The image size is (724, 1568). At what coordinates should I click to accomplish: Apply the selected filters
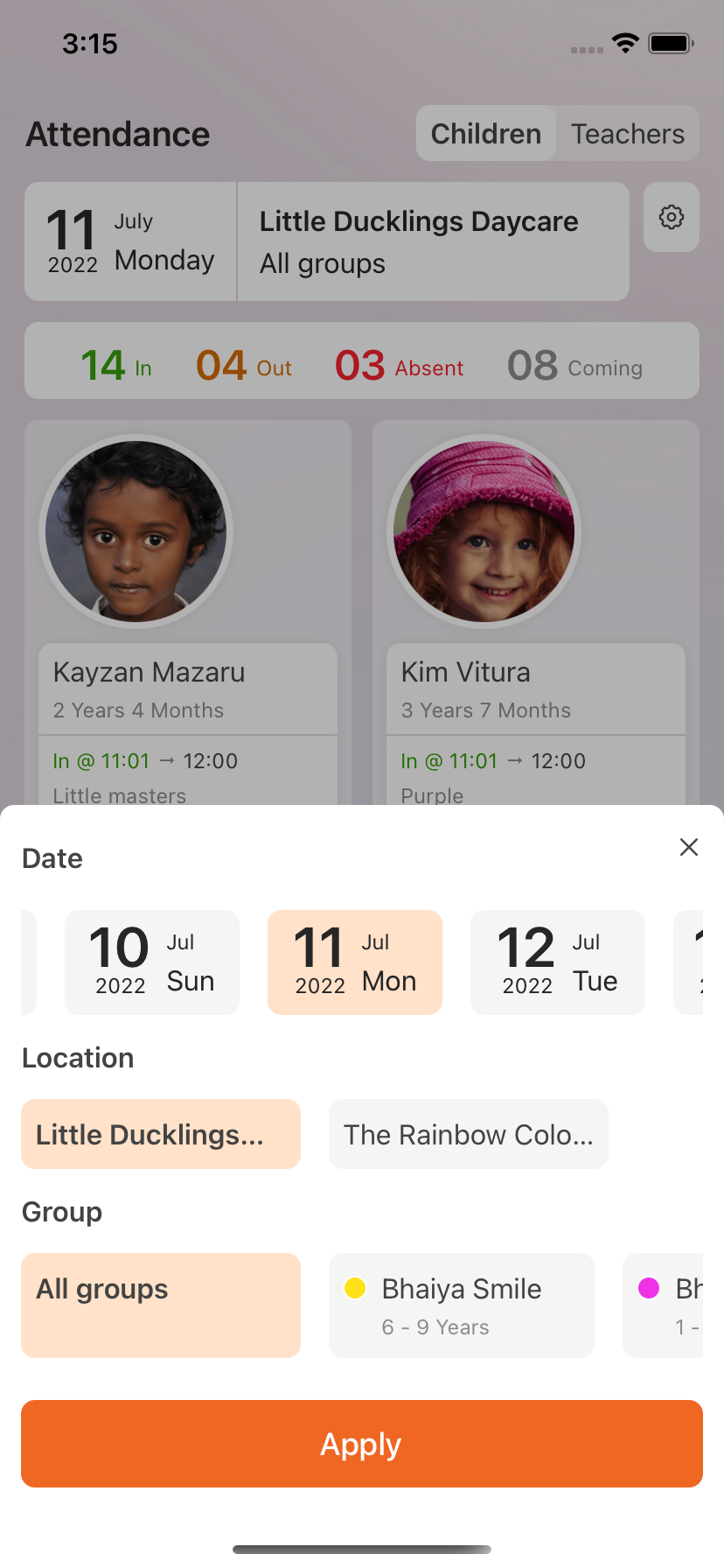(x=362, y=1444)
